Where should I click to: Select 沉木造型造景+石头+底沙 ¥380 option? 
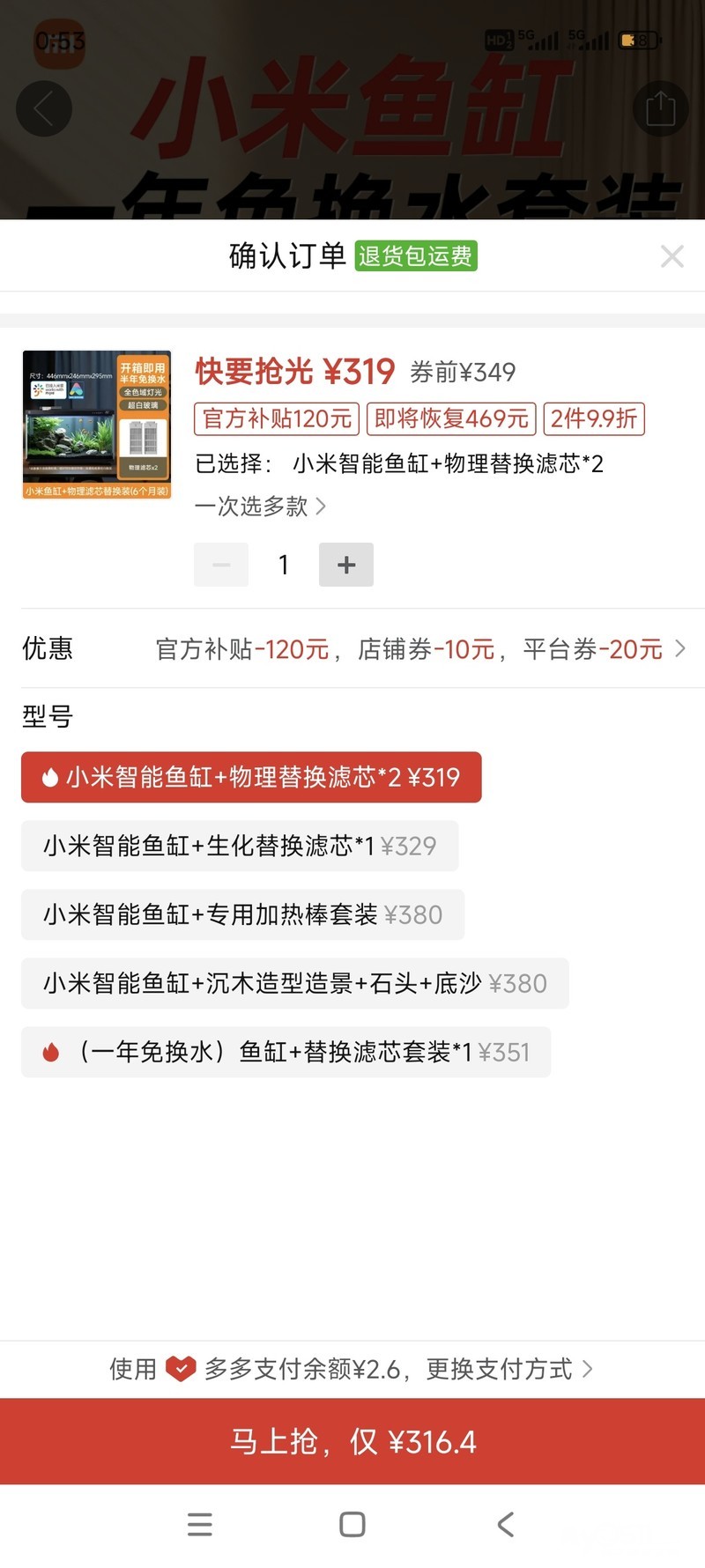click(x=294, y=983)
